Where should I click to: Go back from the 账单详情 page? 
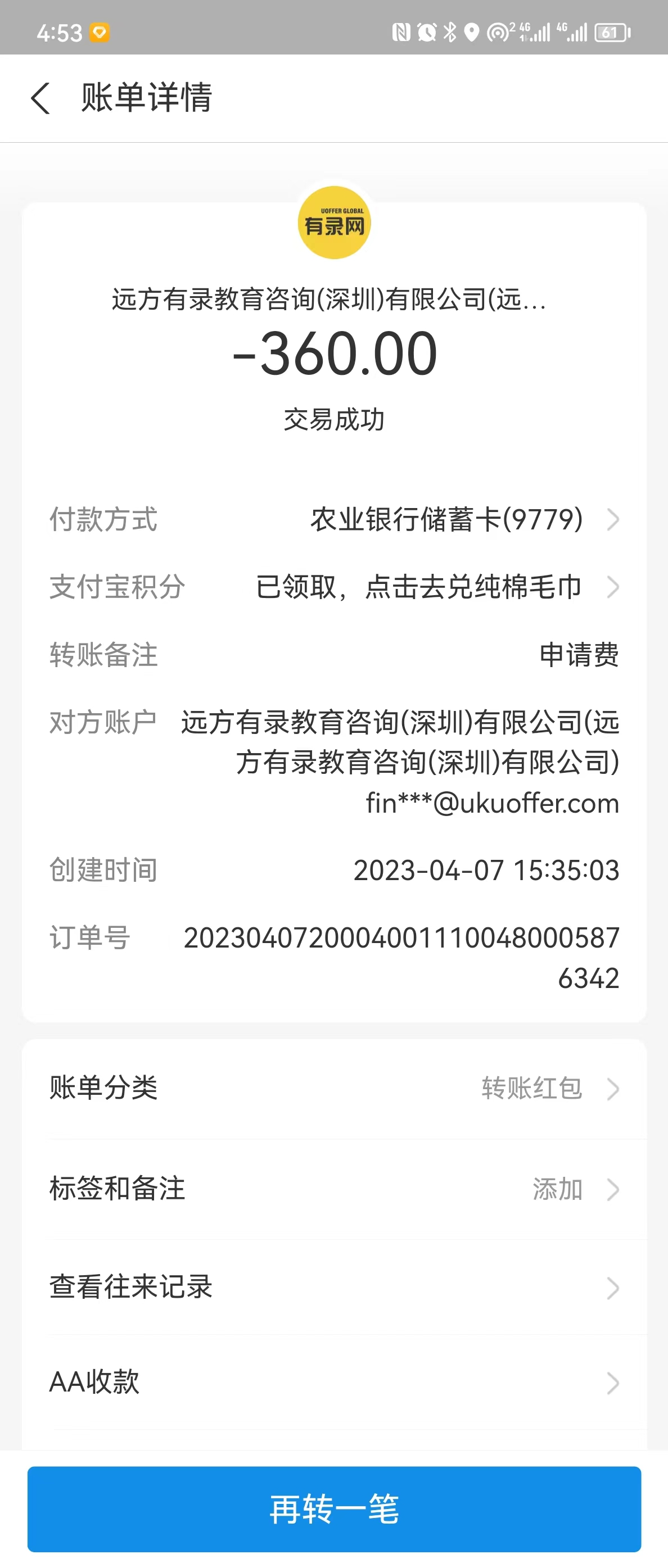pyautogui.click(x=40, y=98)
